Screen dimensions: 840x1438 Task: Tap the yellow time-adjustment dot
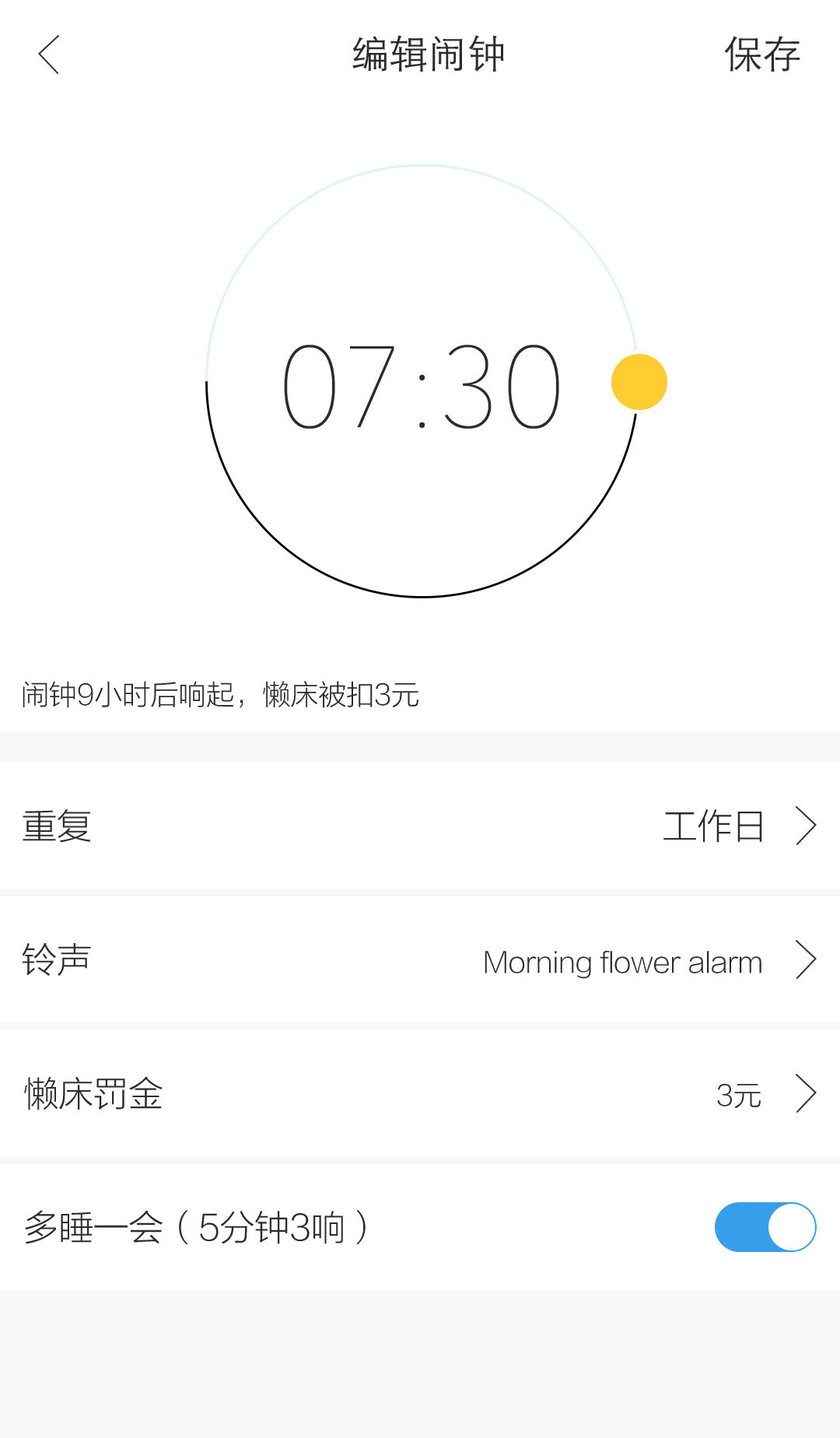[638, 381]
